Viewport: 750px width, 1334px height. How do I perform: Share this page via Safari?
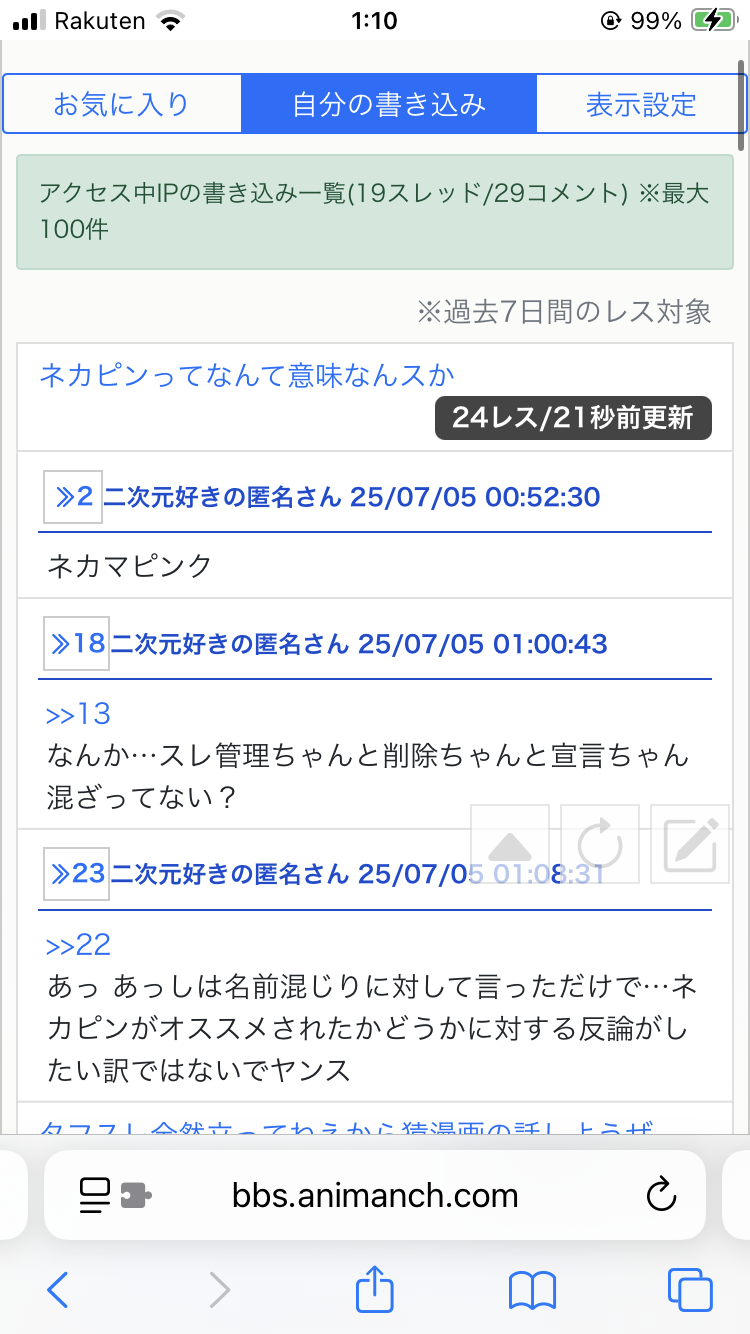[375, 1288]
